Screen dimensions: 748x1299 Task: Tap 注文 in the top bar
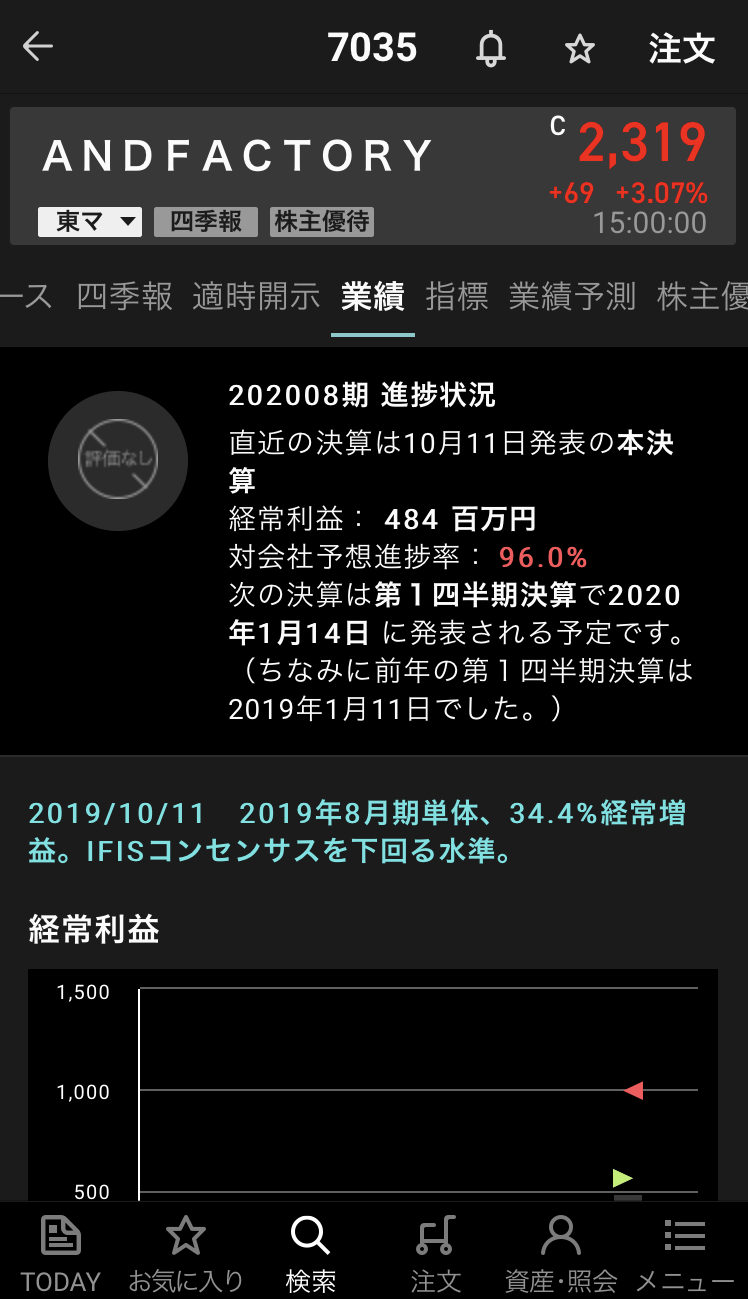click(x=682, y=48)
